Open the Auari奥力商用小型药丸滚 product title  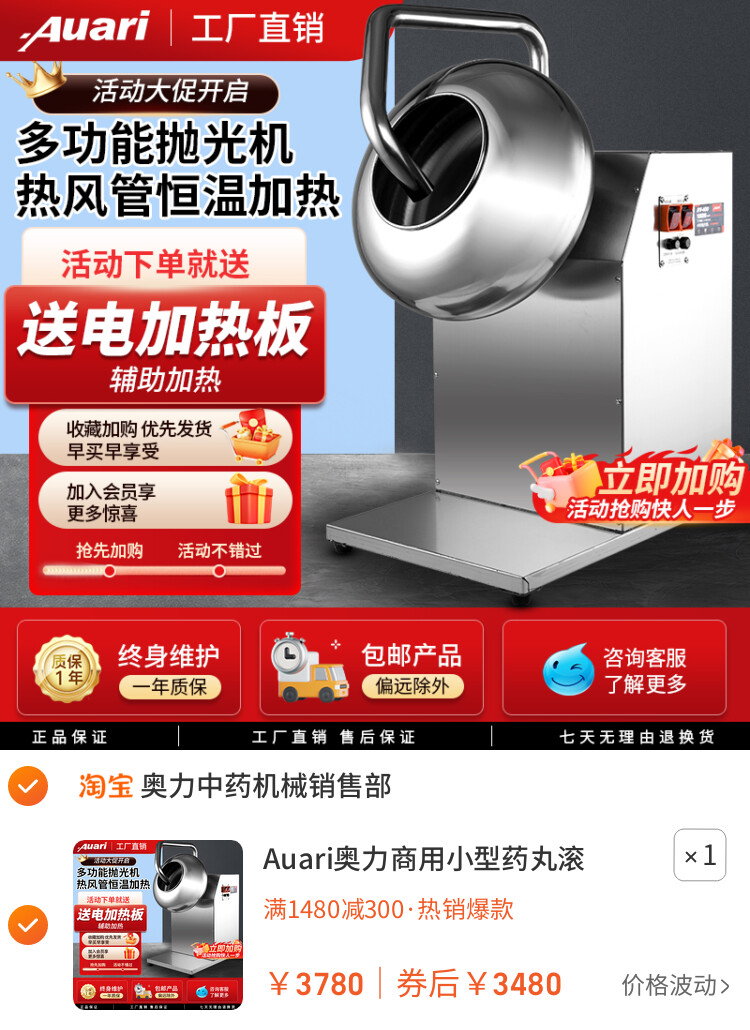423,858
